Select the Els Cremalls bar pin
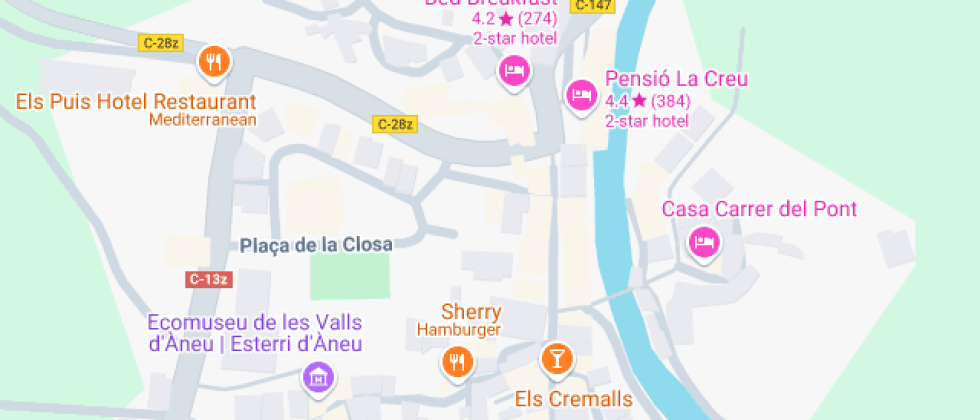980x420 pixels. click(556, 357)
